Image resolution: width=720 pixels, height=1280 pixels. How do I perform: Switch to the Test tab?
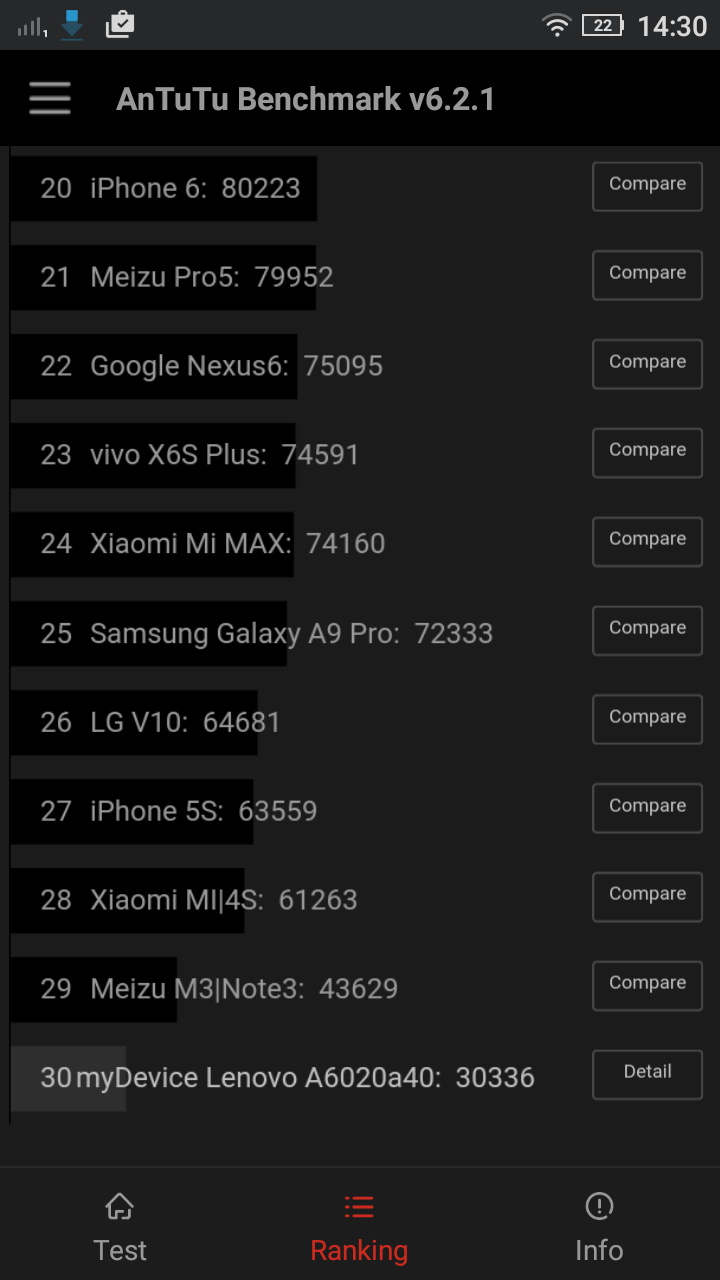tap(120, 1226)
